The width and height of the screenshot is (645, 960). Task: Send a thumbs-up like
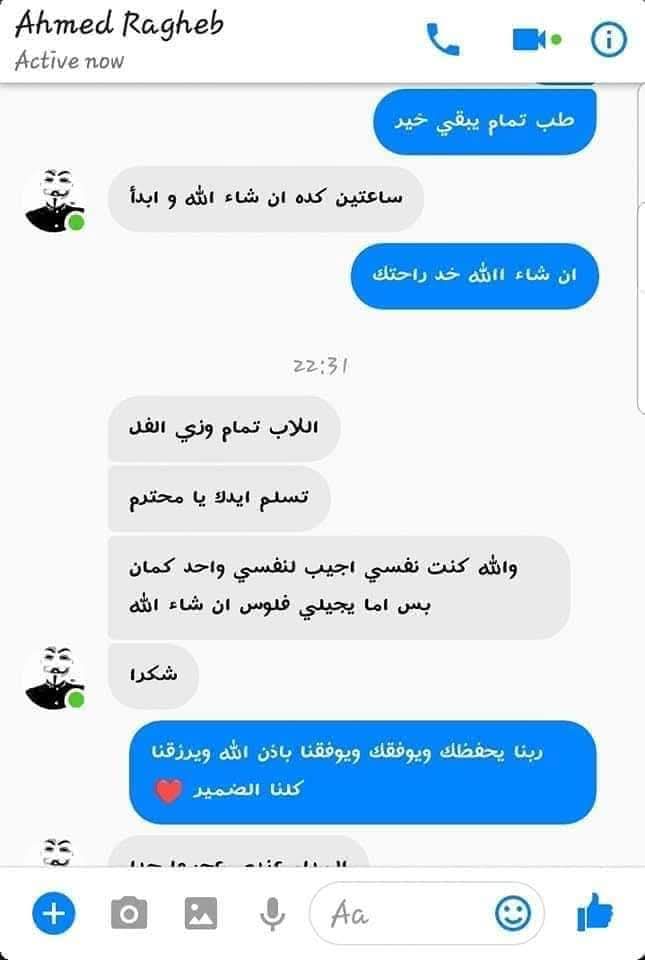(x=595, y=912)
